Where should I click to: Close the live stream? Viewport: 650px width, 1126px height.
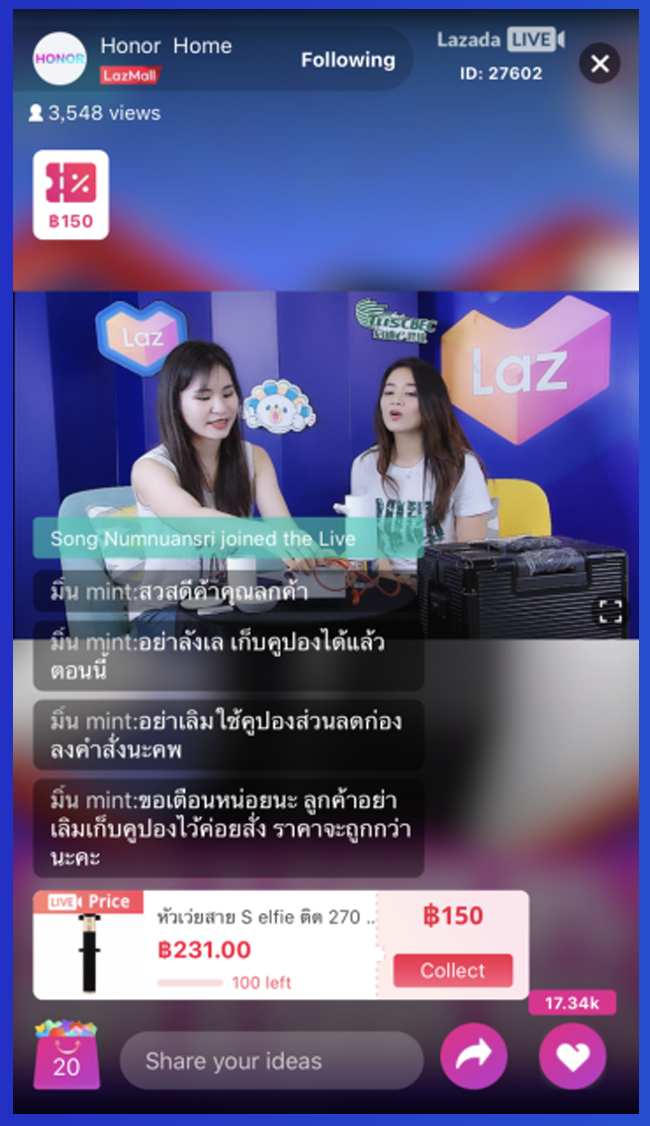click(600, 65)
